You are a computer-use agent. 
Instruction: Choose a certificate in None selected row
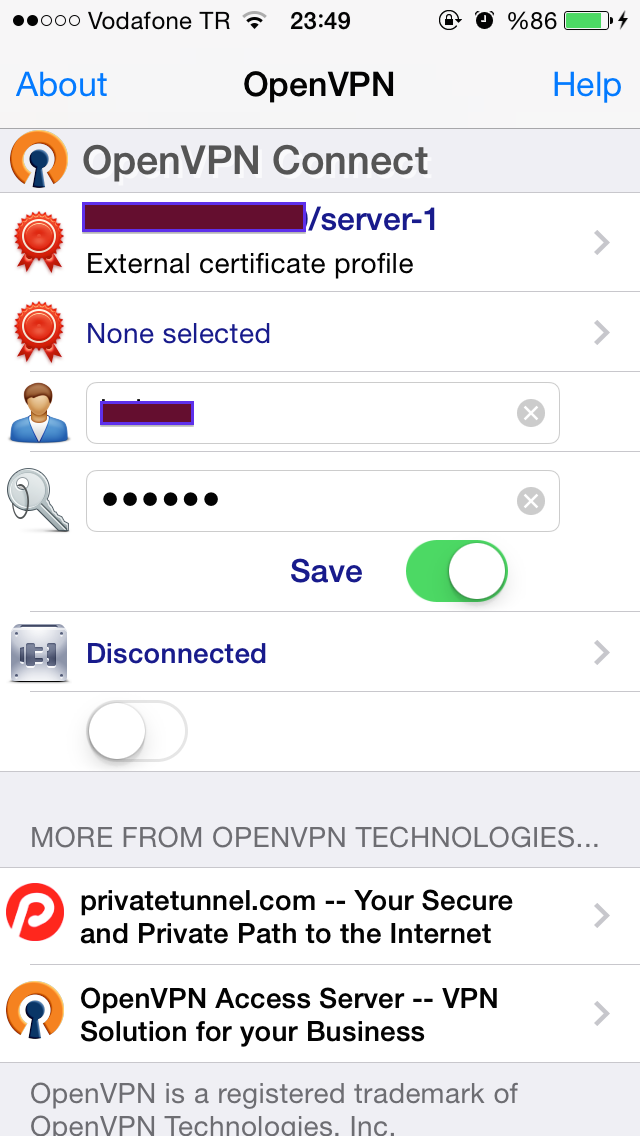(320, 333)
